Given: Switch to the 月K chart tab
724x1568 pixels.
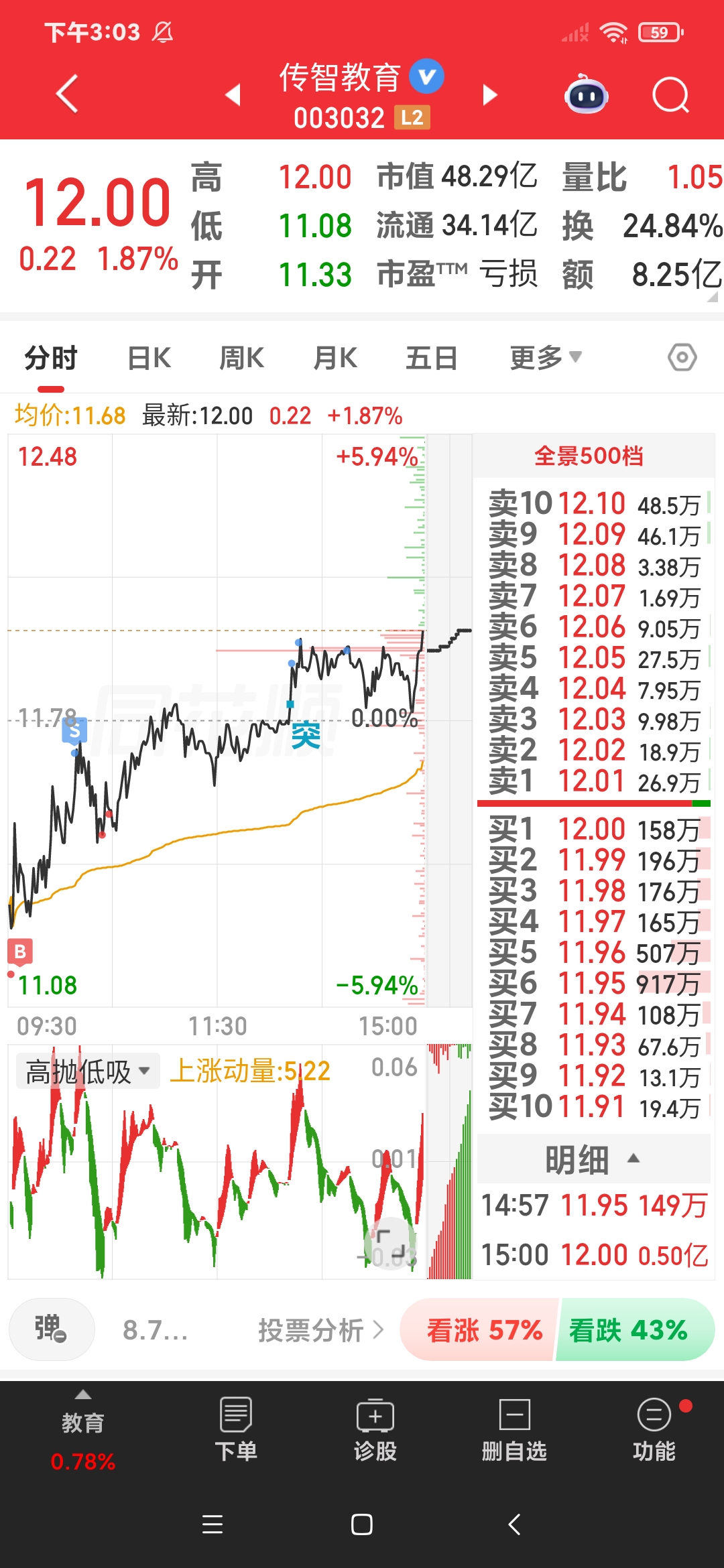Looking at the screenshot, I should click(x=335, y=358).
